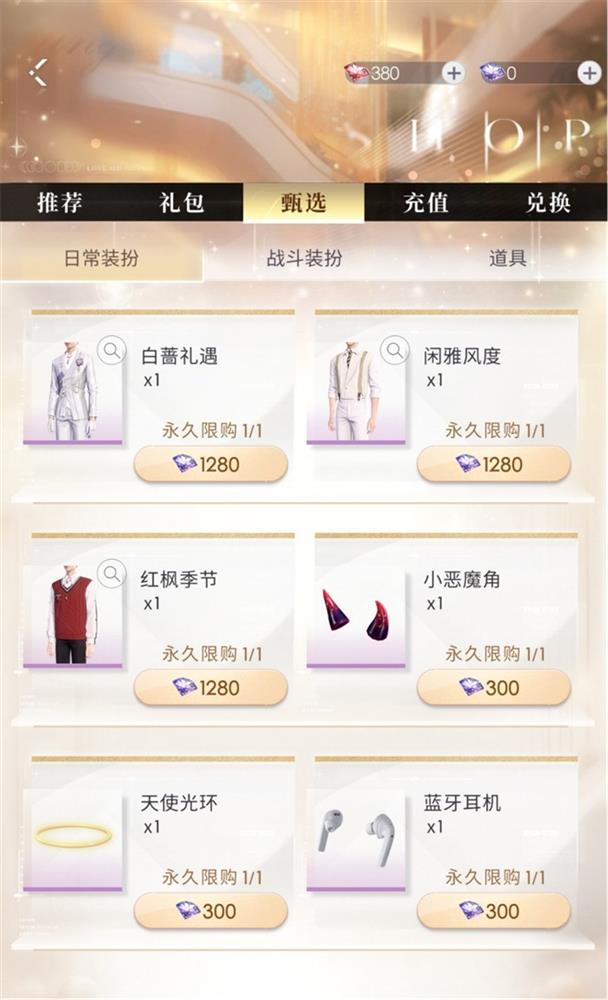Preview the 闲雅风度 outfit with magnifier
Screen dimensions: 608x1000
click(395, 350)
